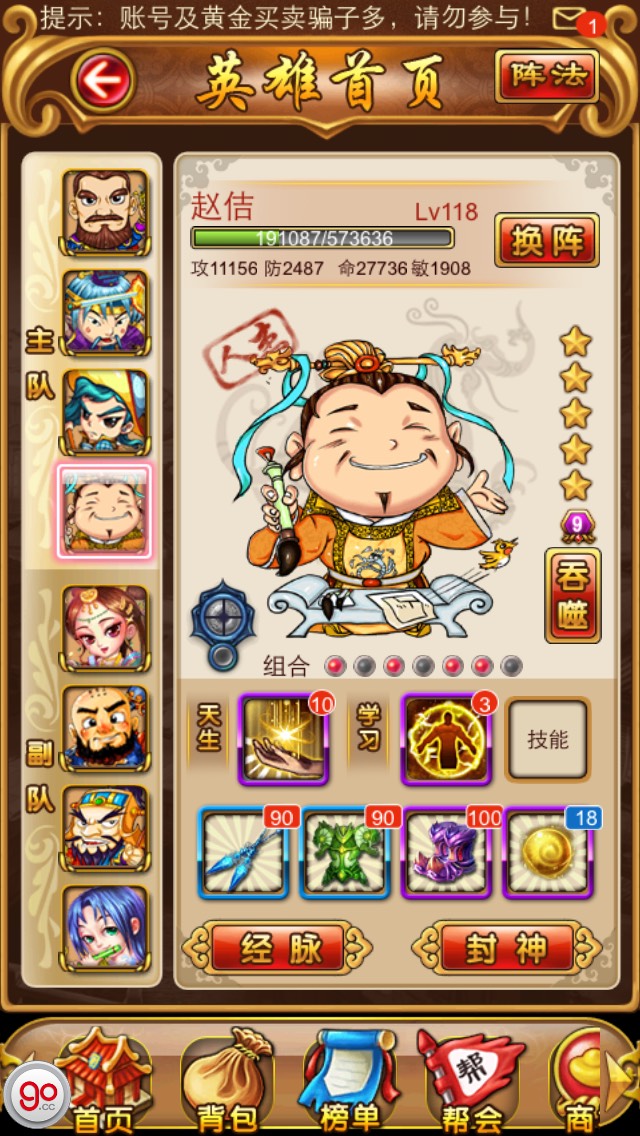Tap the red back arrow
This screenshot has height=1136, width=640.
click(x=103, y=81)
